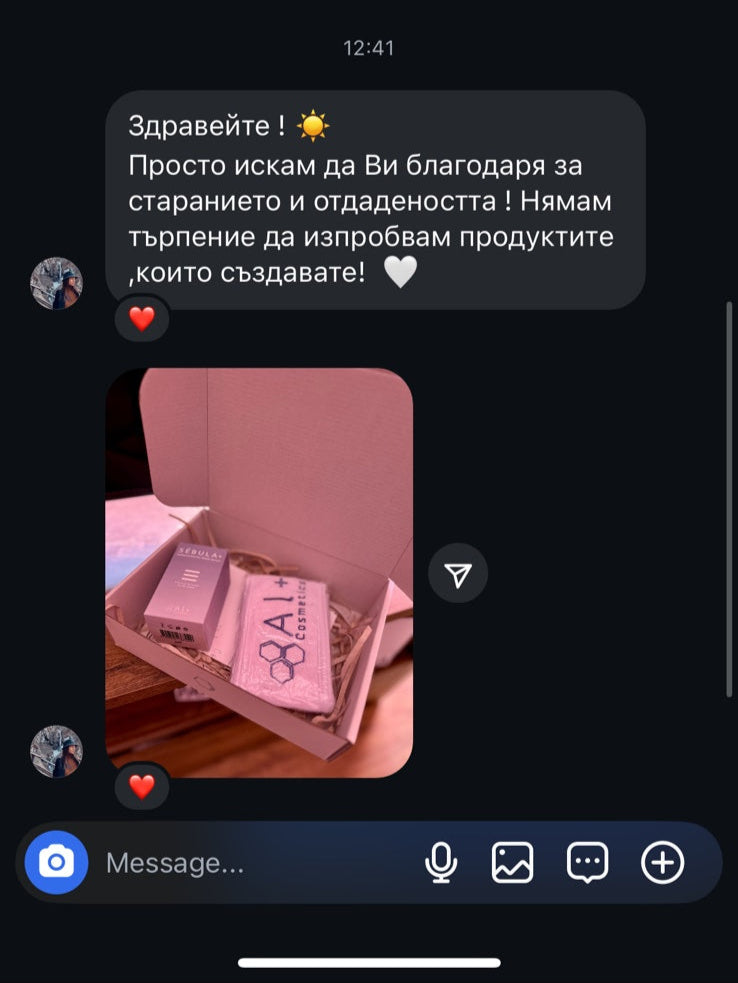Type in the Message field
This screenshot has width=738, height=983.
[x=250, y=863]
